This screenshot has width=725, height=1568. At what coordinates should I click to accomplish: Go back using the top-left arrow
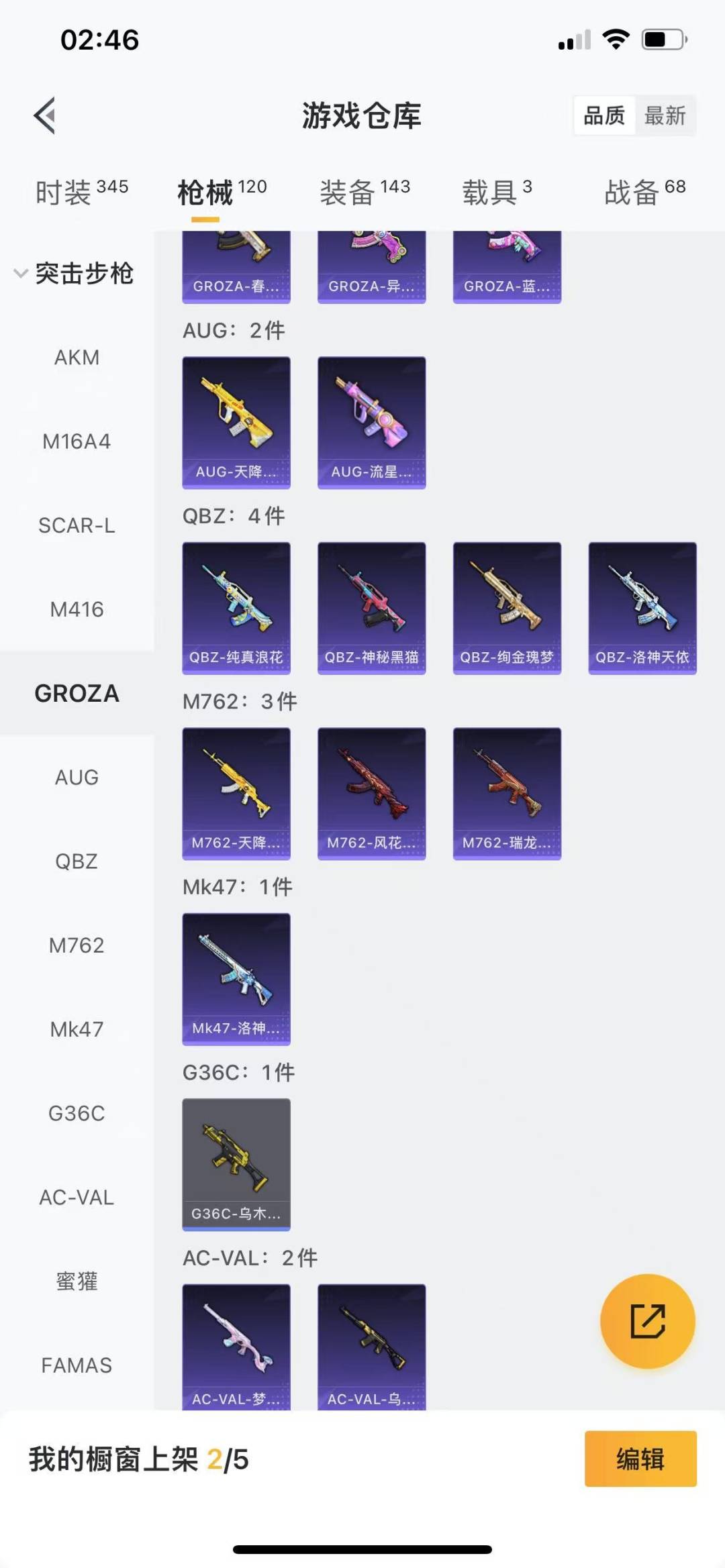coord(44,115)
